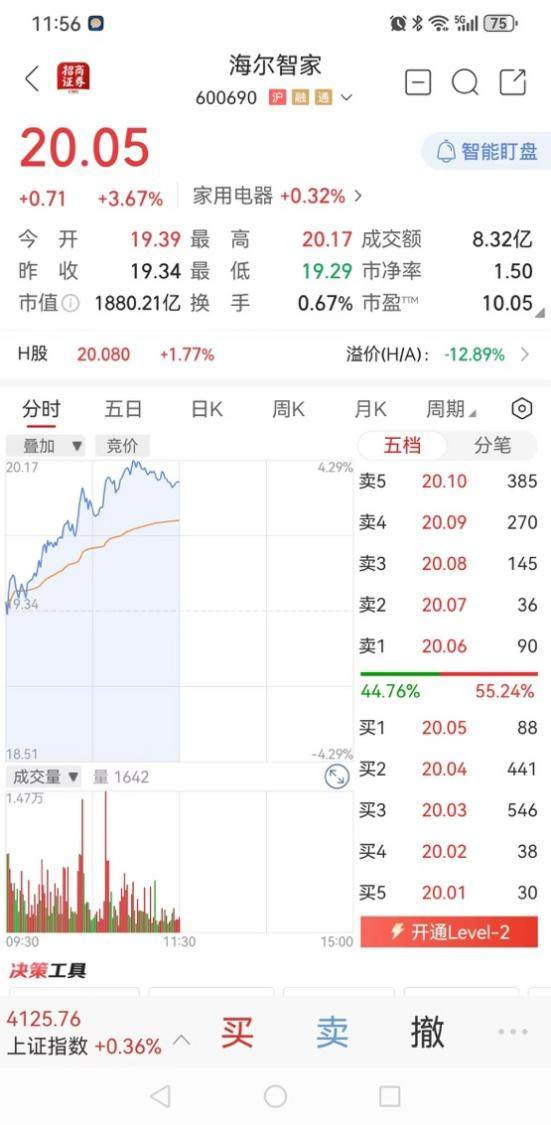This screenshot has height=1125, width=551.
Task: Tap 开通Level-2 button
Action: (449, 932)
